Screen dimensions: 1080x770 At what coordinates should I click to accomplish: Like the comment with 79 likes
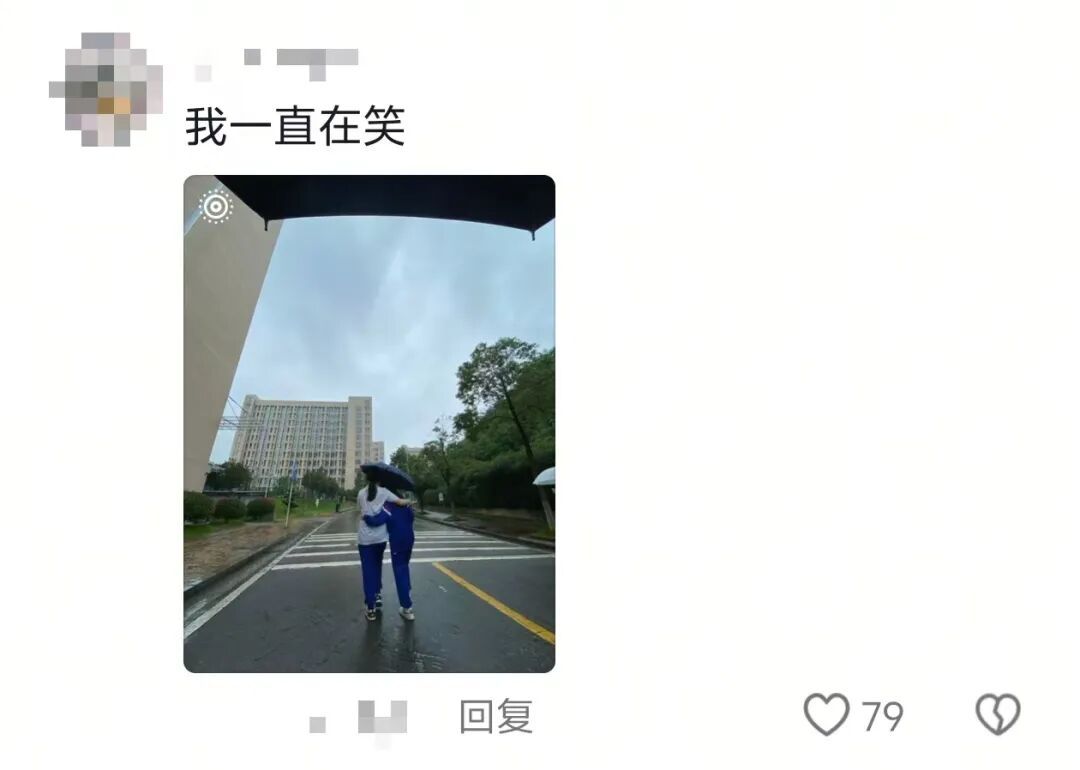coord(827,715)
